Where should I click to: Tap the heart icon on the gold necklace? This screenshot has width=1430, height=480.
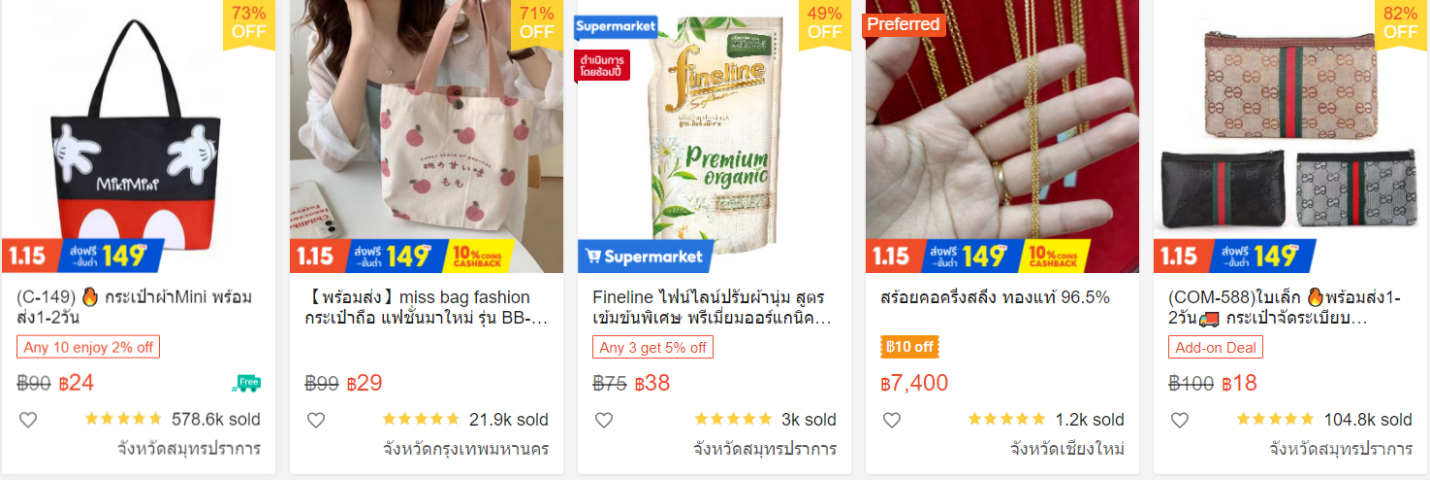892,420
